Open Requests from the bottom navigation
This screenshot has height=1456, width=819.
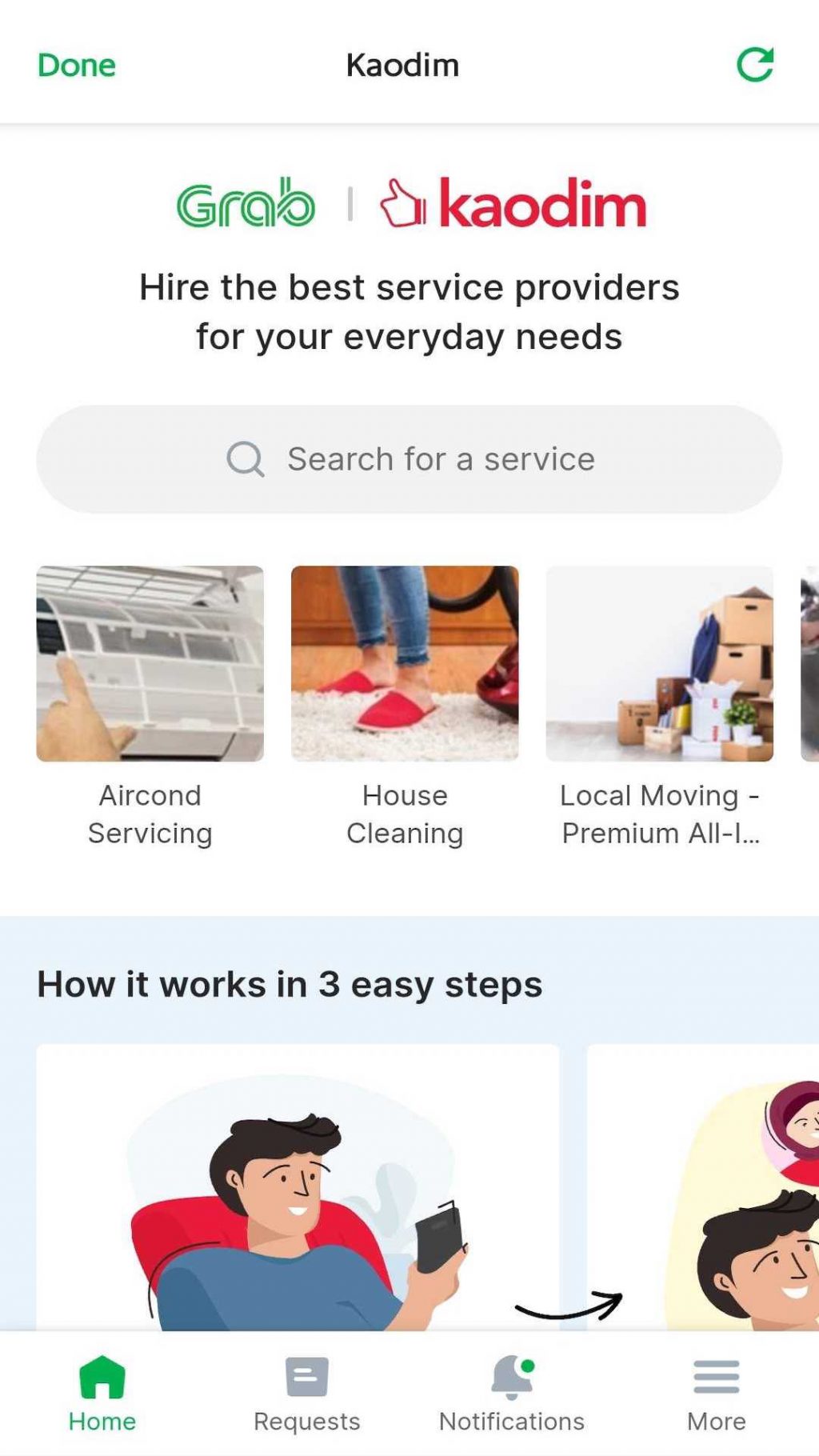point(305,1376)
